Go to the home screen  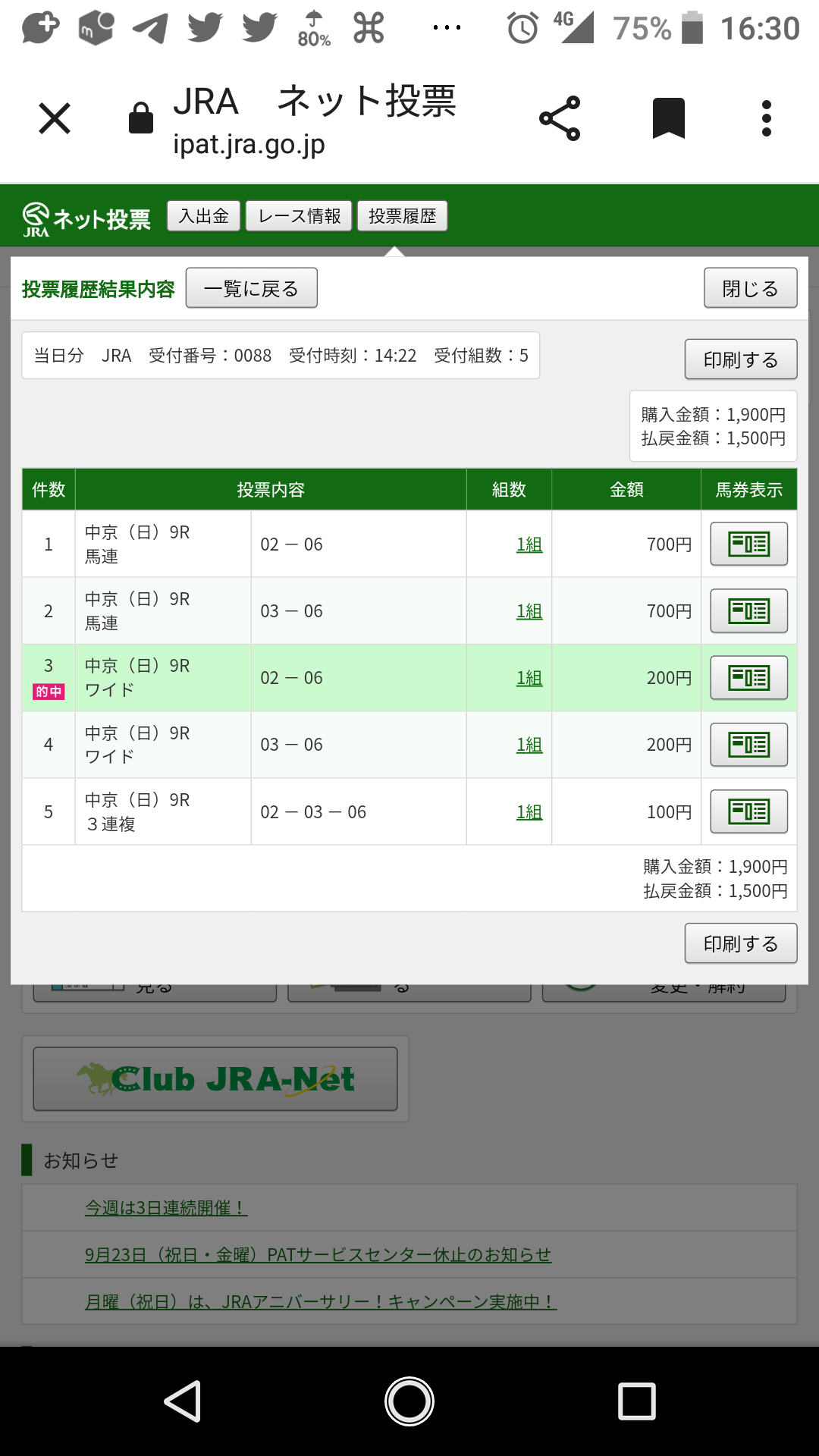[x=409, y=1401]
